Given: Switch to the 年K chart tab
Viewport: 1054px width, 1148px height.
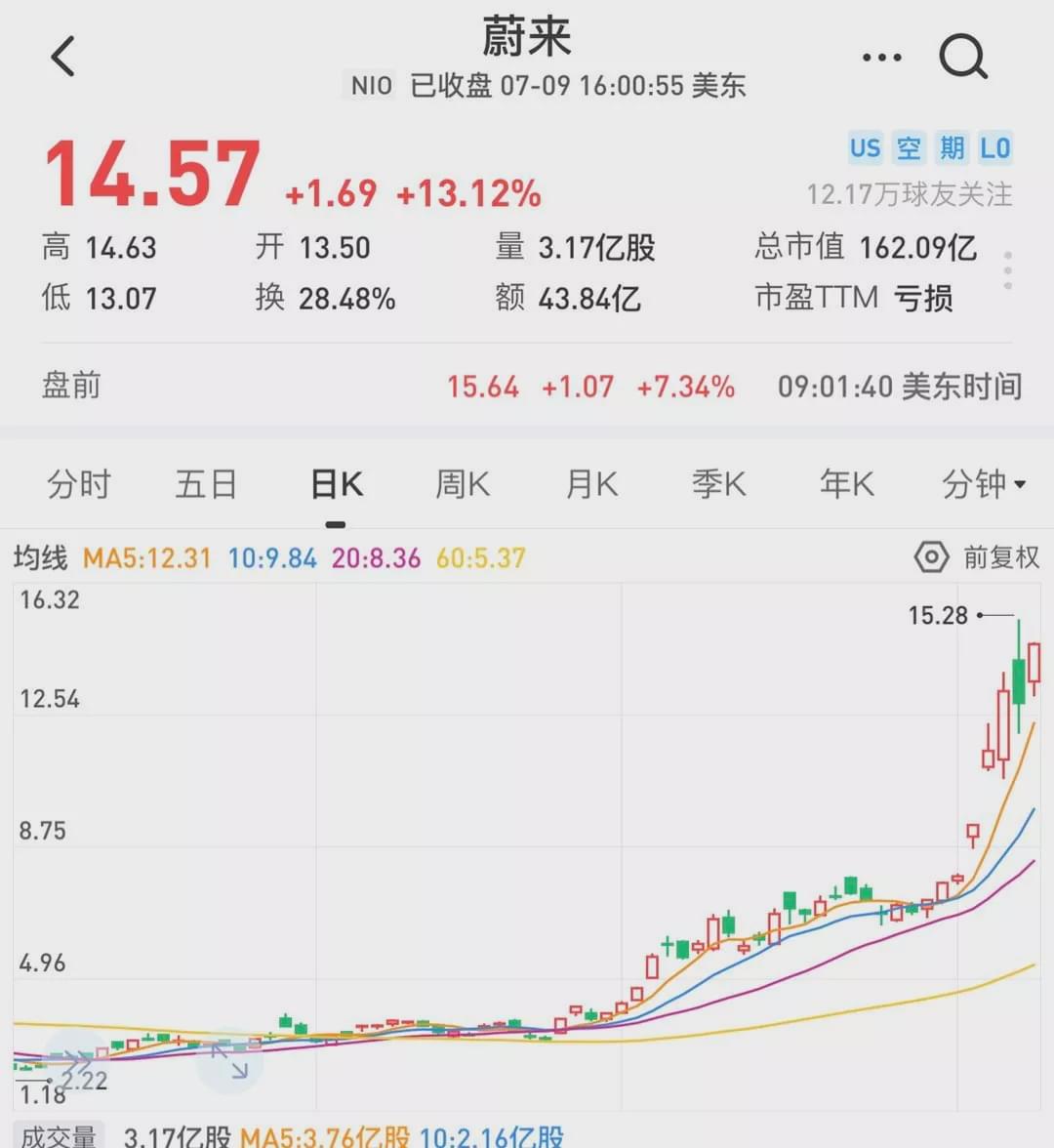Looking at the screenshot, I should click(x=846, y=484).
